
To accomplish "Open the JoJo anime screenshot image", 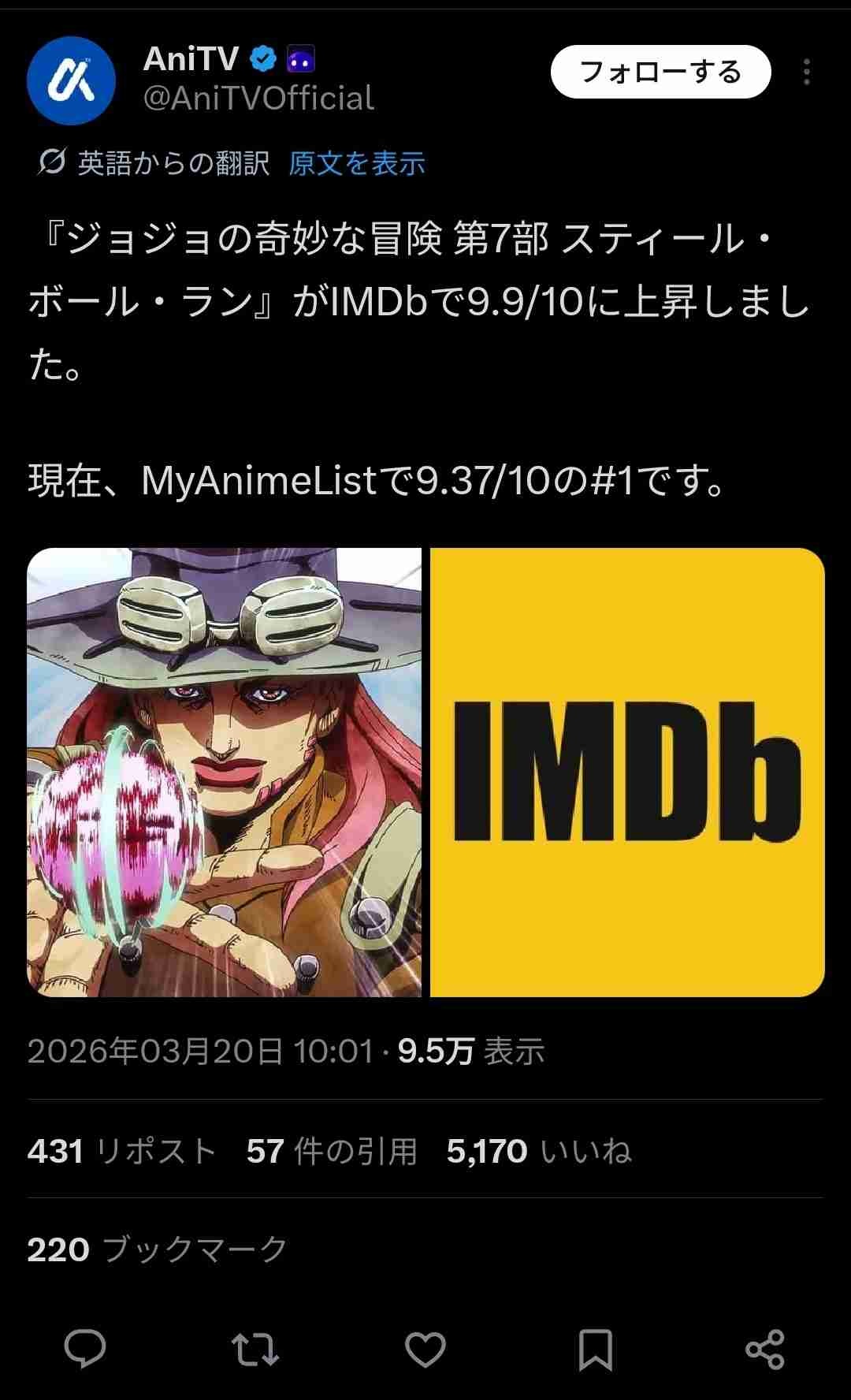I will click(225, 772).
